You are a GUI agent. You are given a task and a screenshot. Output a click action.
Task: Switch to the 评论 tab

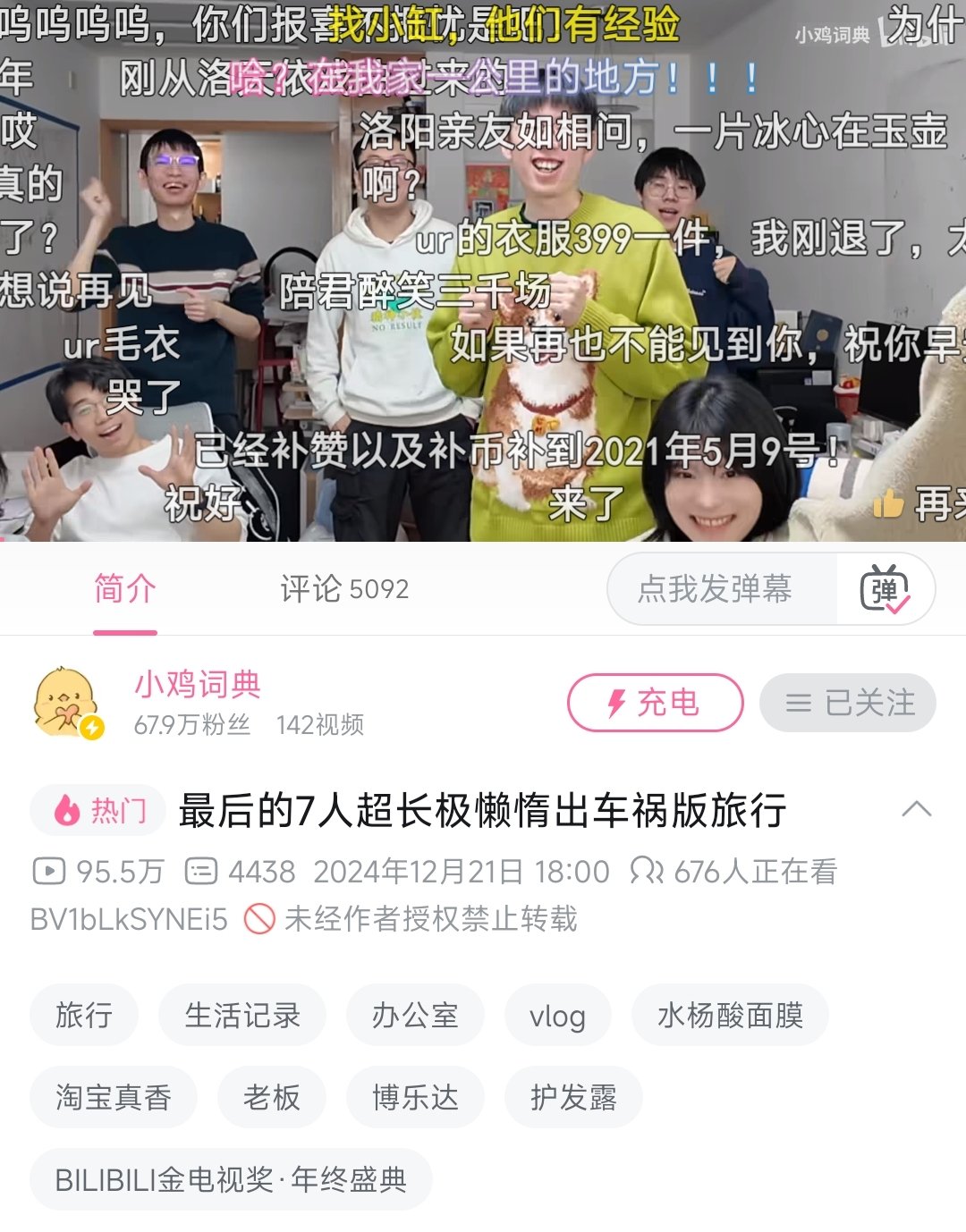point(344,589)
